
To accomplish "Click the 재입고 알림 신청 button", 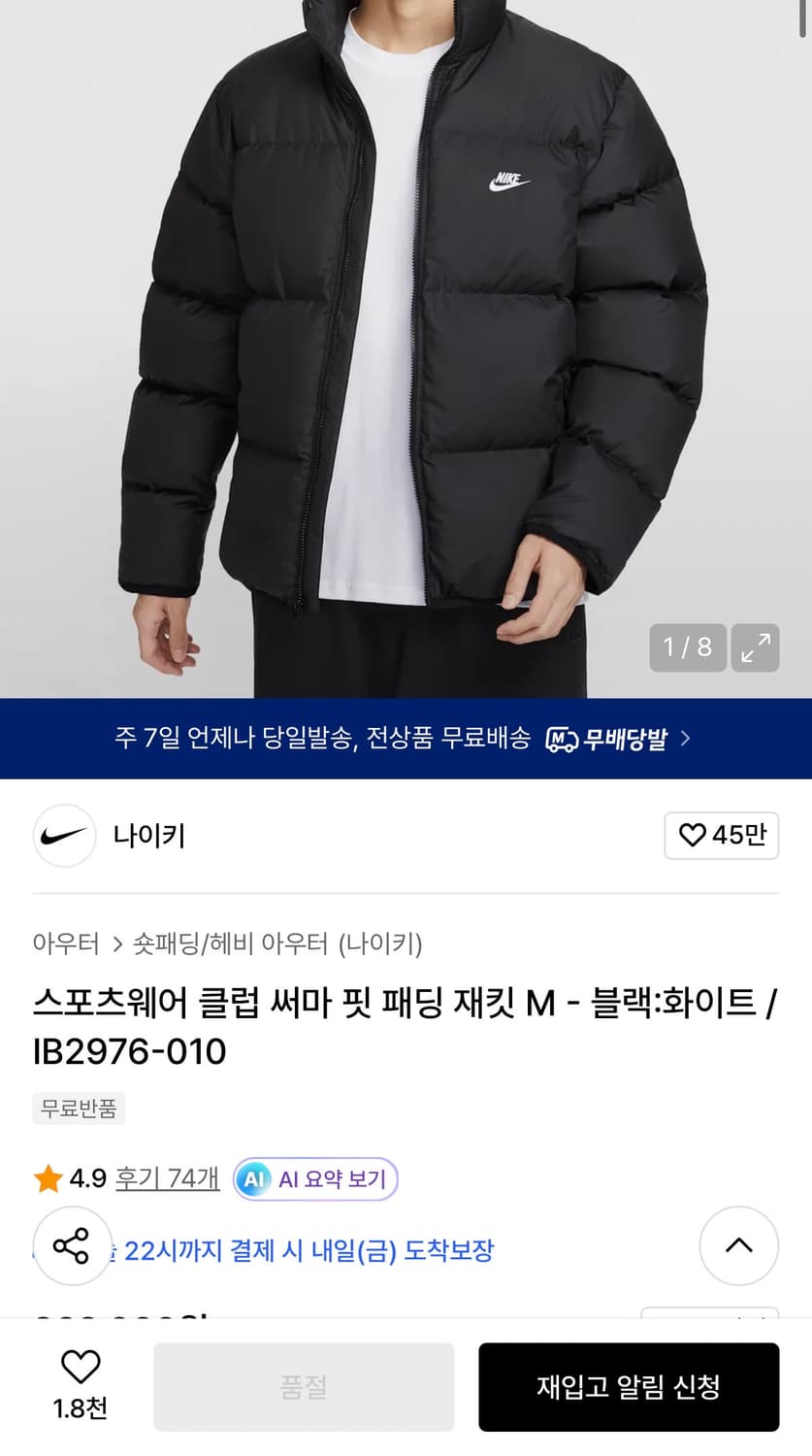I will click(x=629, y=1387).
